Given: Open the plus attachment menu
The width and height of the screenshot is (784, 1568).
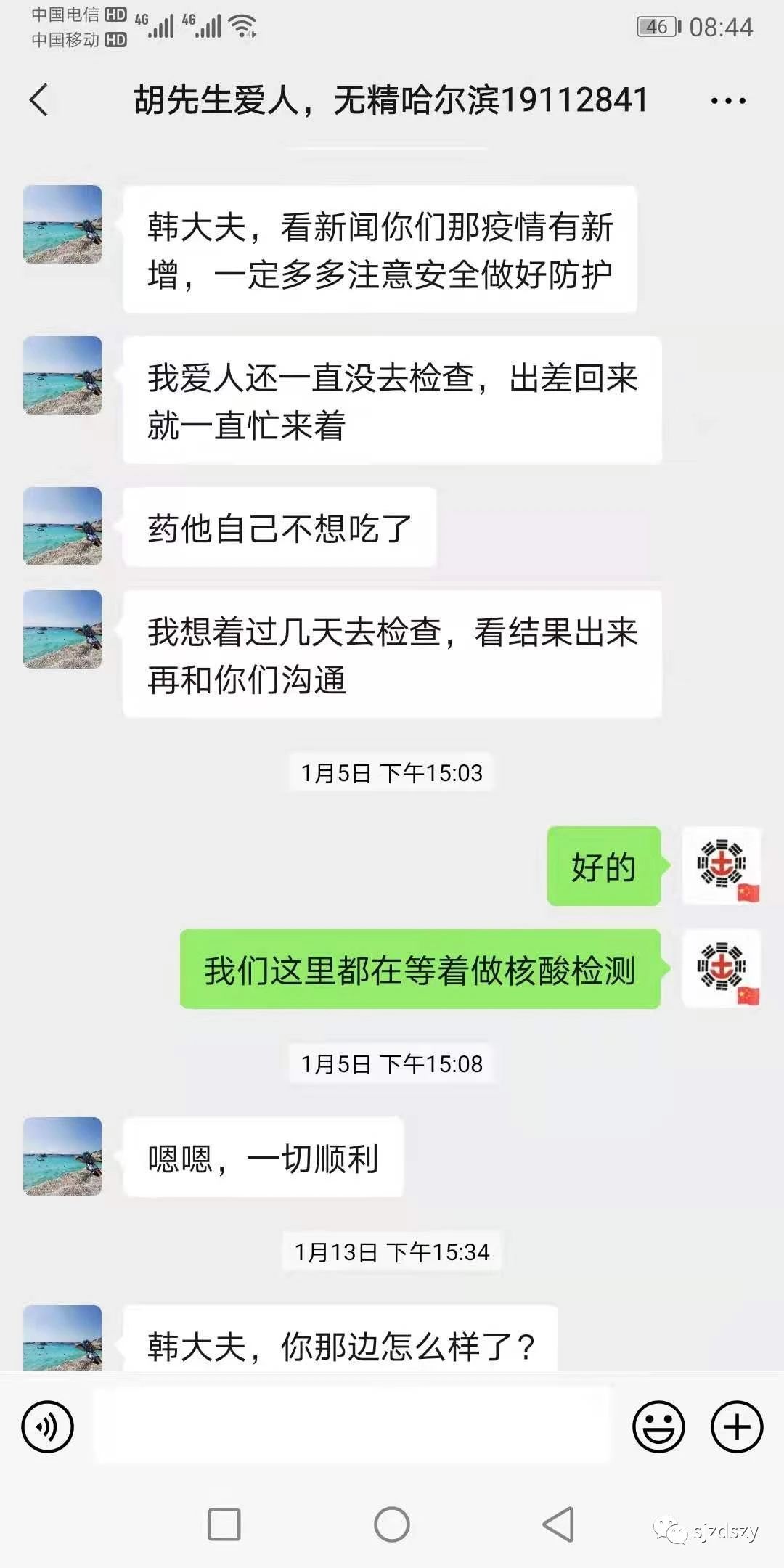Looking at the screenshot, I should click(x=736, y=1427).
